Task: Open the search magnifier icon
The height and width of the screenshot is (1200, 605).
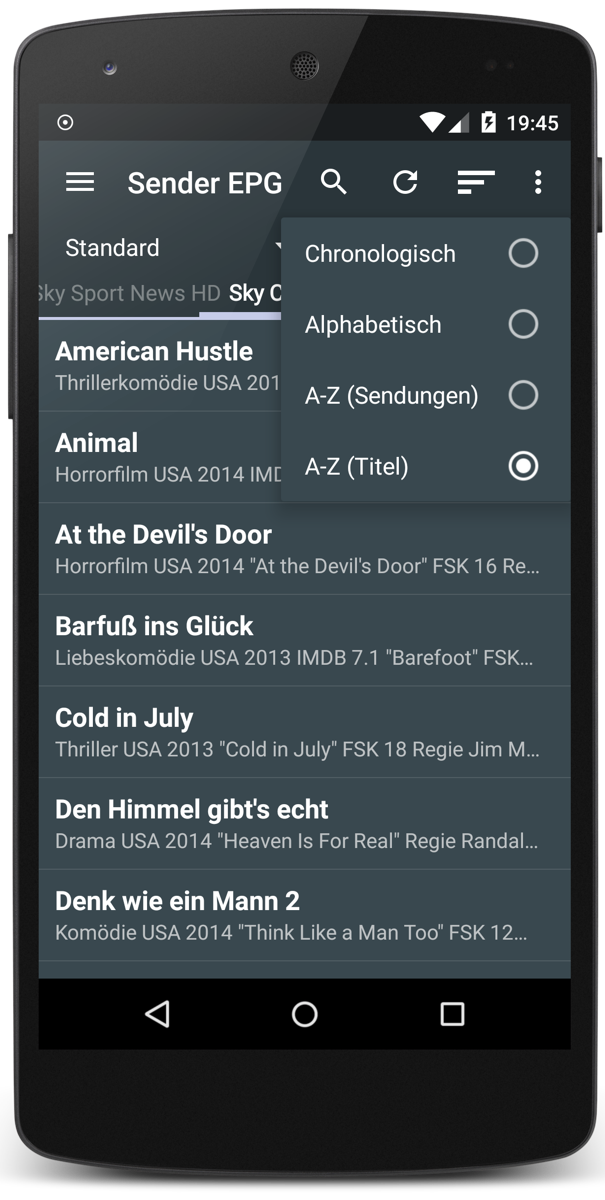Action: point(334,182)
